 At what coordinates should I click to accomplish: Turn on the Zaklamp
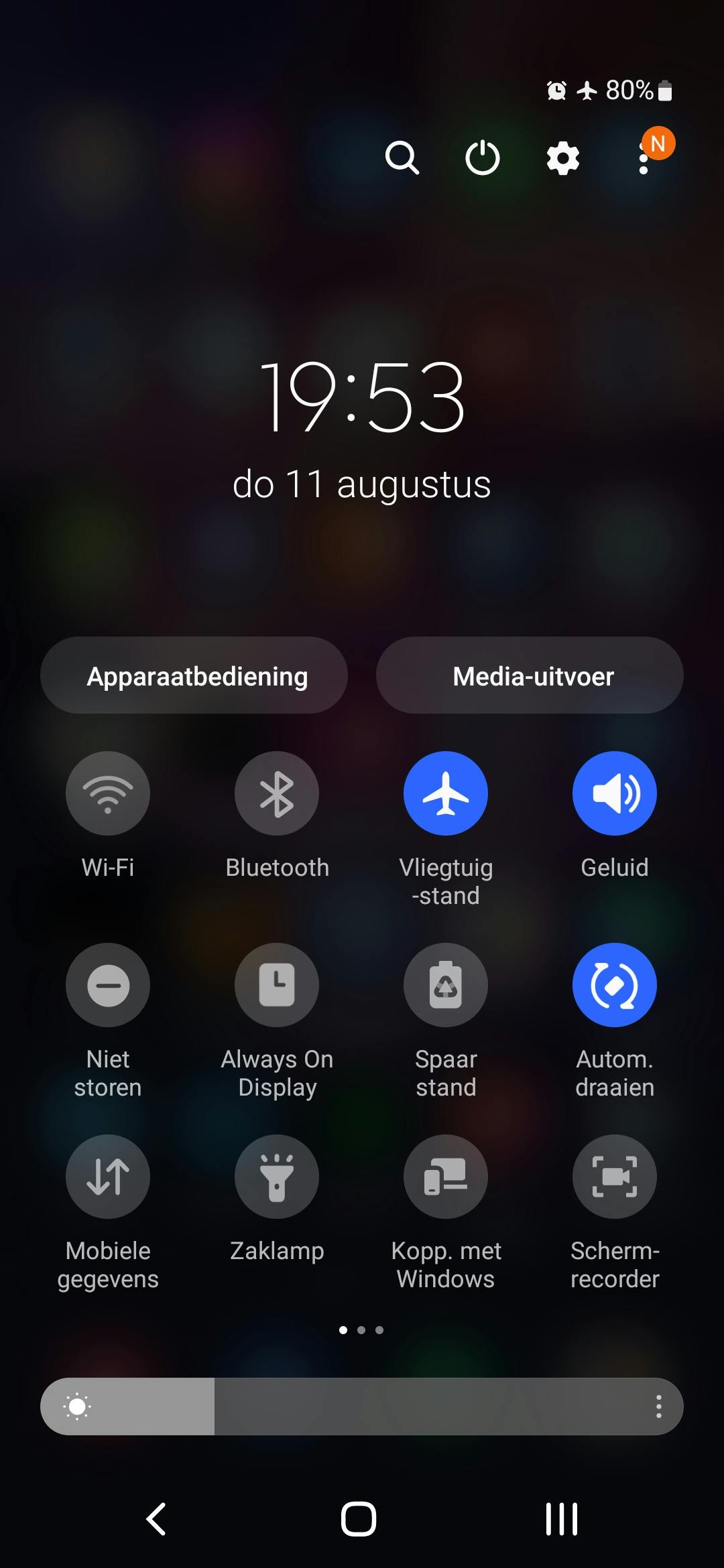point(277,1177)
